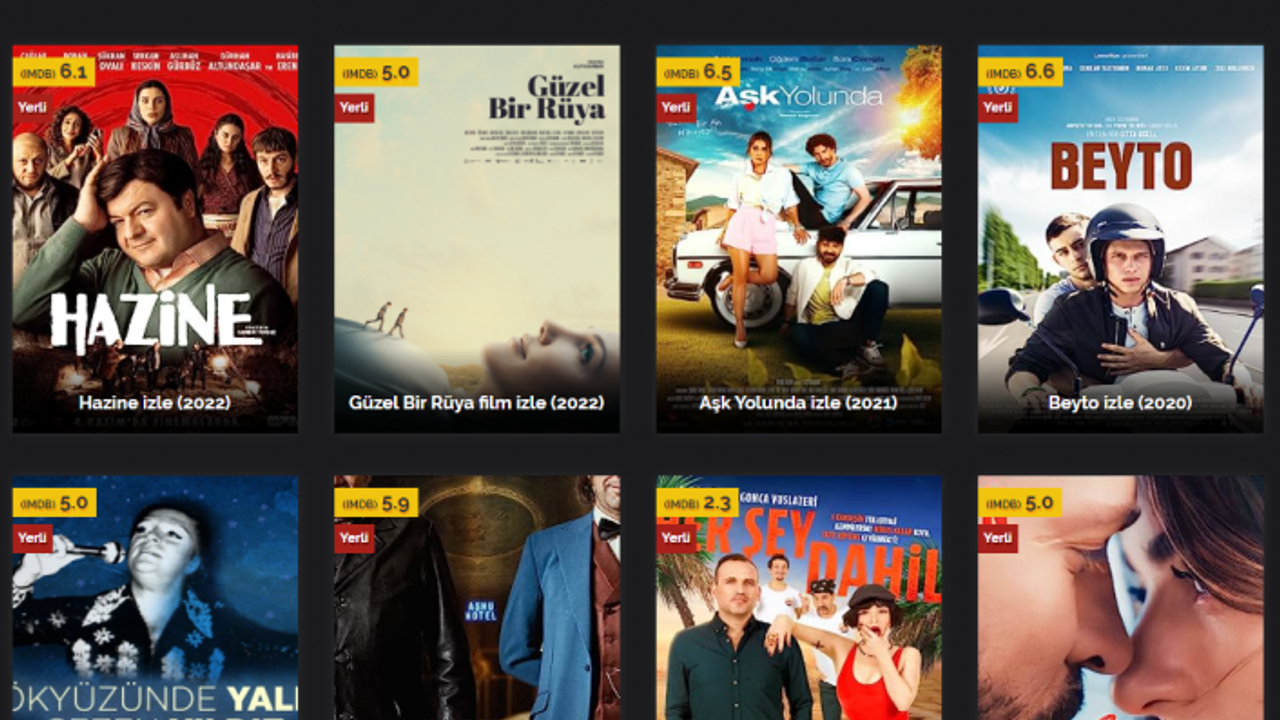Open the Hazine (2022) movie card

coord(154,240)
